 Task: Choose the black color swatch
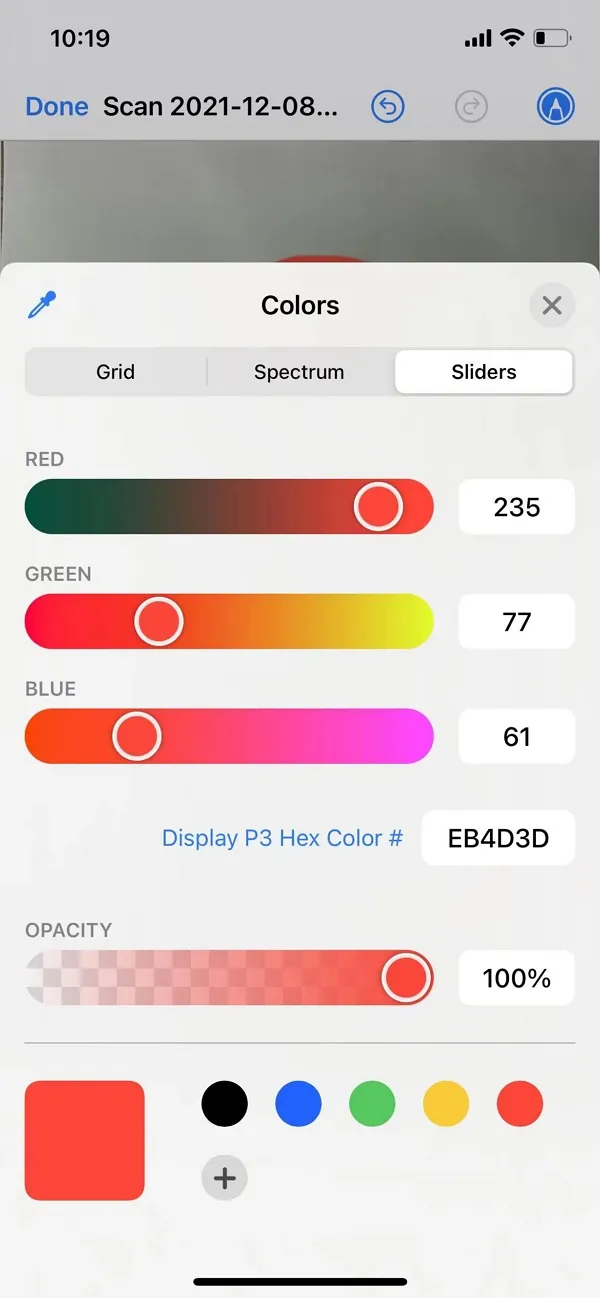(x=224, y=1103)
